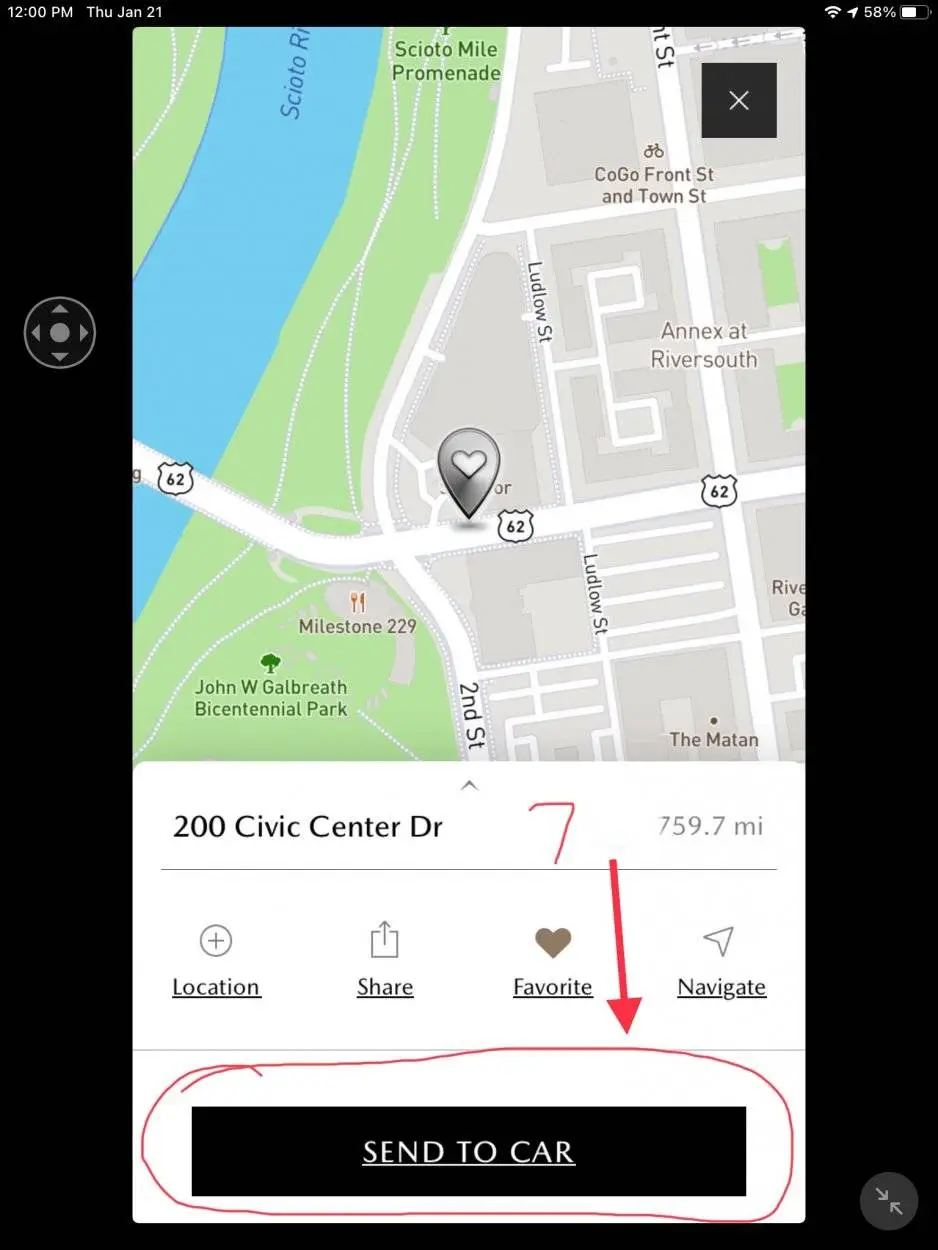The width and height of the screenshot is (938, 1250).
Task: Close the map detail view
Action: pyautogui.click(x=739, y=100)
